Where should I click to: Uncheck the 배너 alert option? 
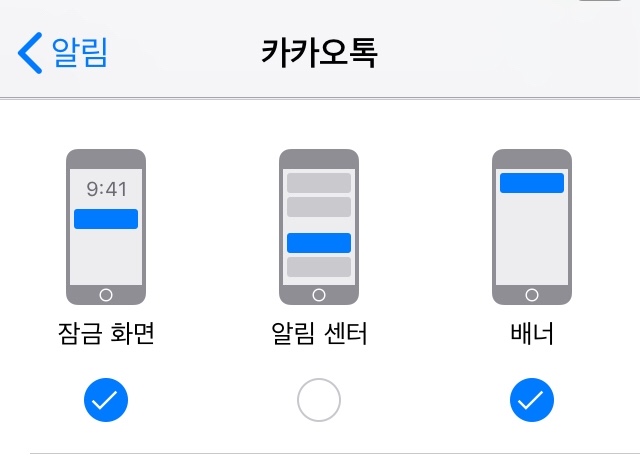(531, 401)
